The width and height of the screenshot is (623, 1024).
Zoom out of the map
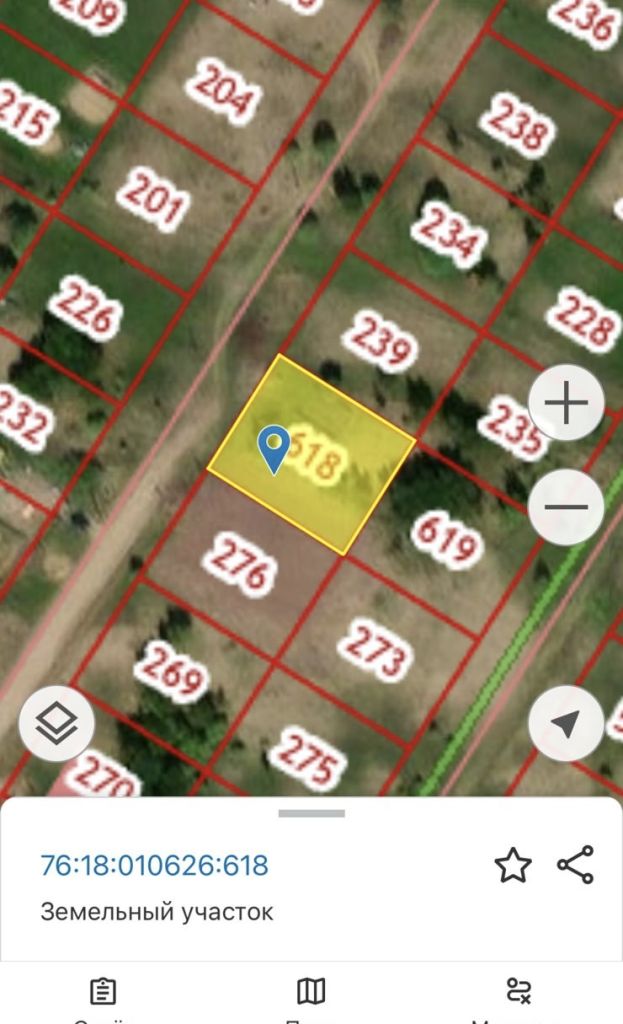566,507
